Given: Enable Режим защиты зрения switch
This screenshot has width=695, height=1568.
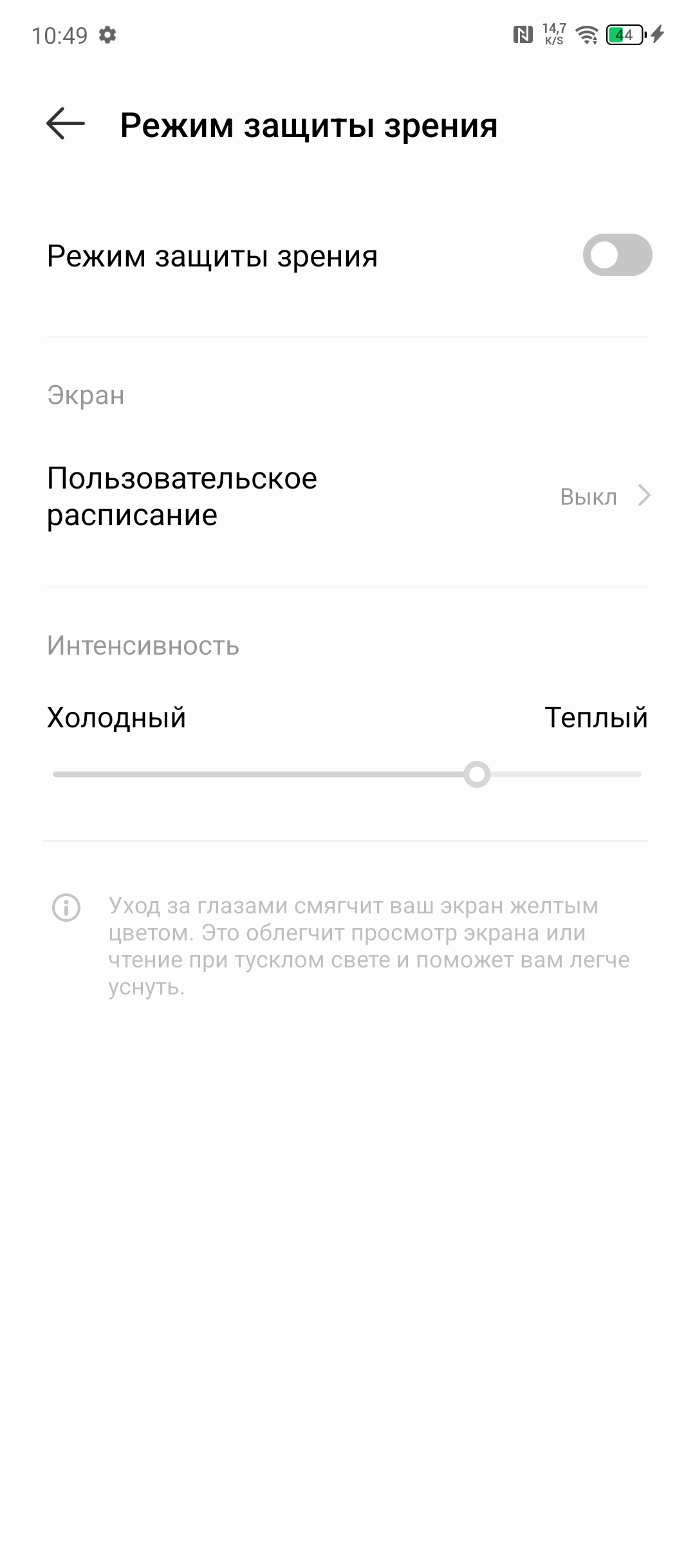Looking at the screenshot, I should [616, 255].
